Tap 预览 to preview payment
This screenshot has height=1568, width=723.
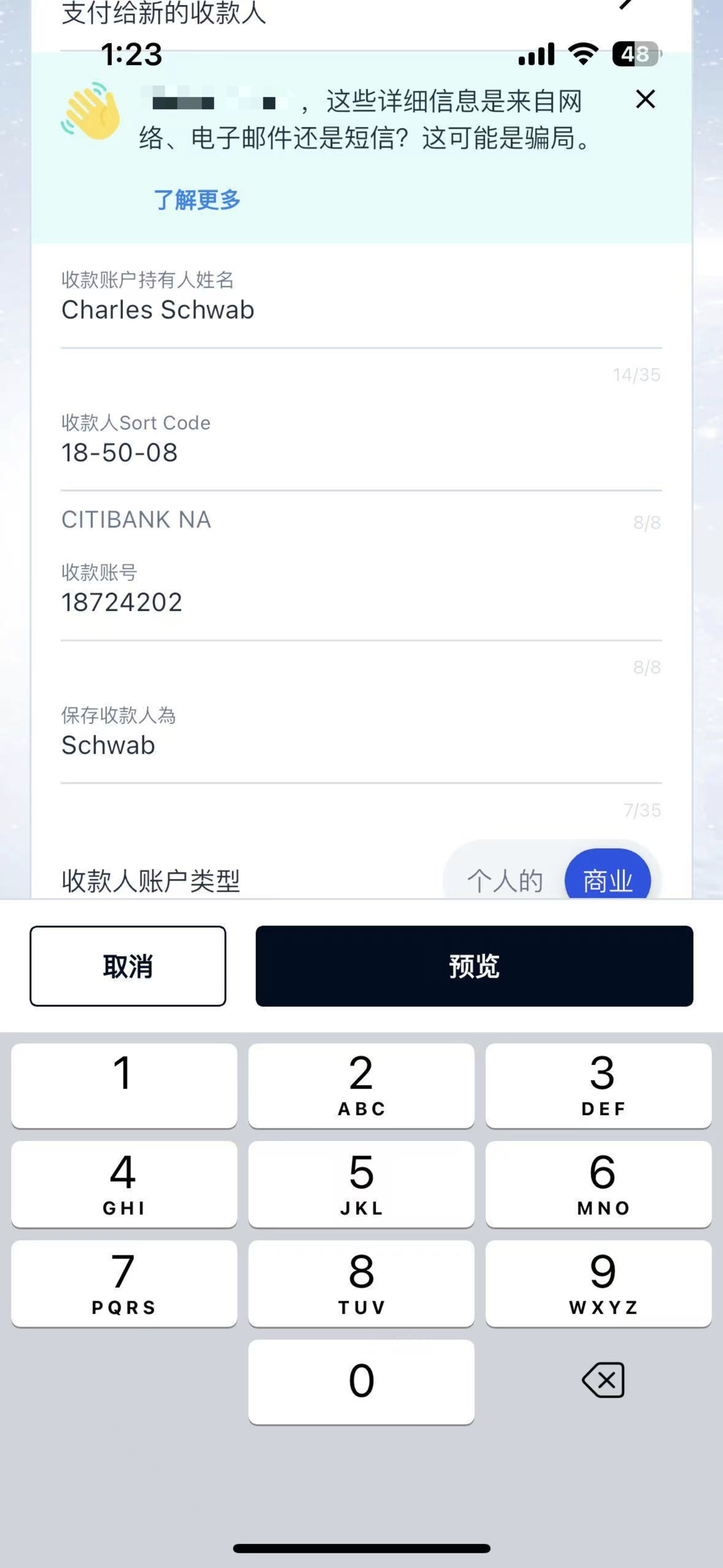(x=474, y=966)
